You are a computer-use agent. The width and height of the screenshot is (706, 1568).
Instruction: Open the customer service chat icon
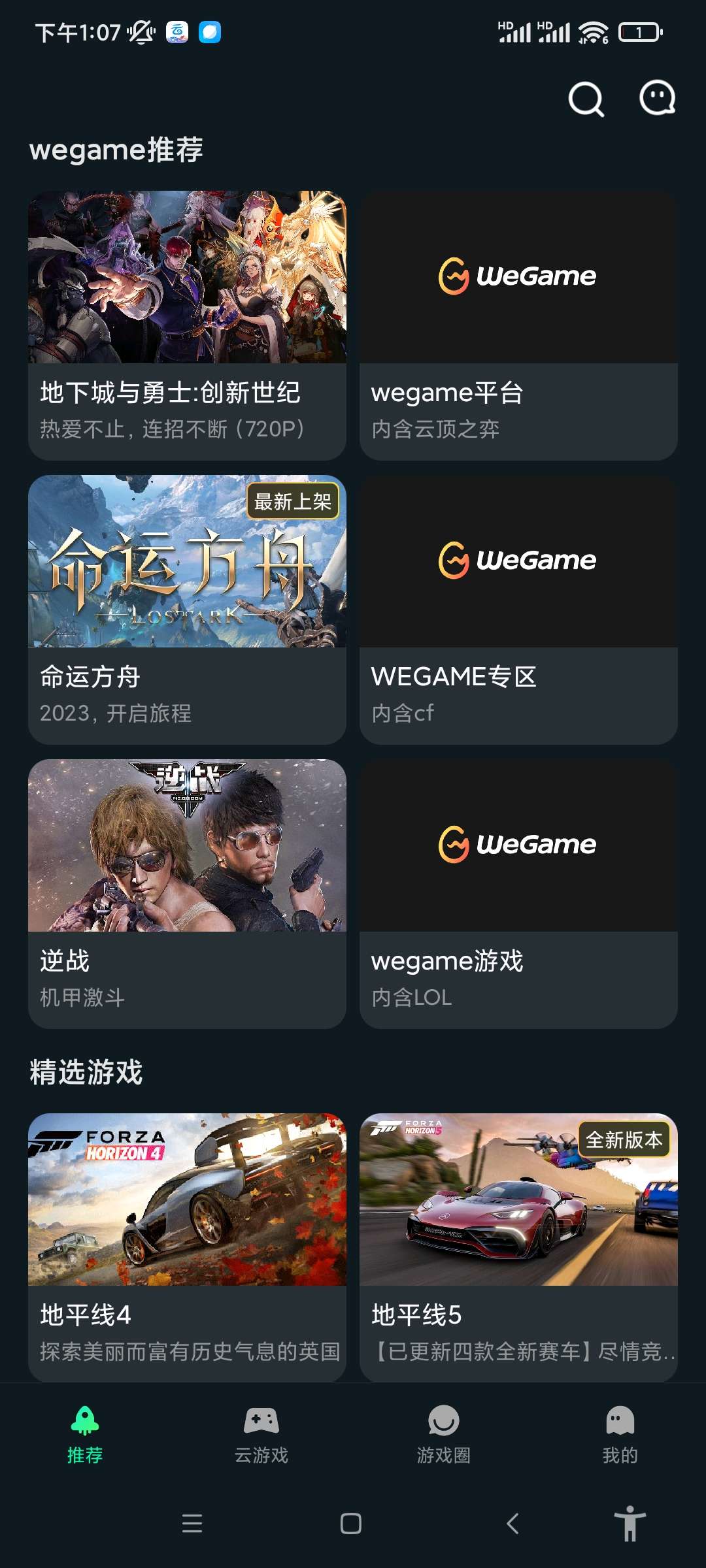(656, 98)
